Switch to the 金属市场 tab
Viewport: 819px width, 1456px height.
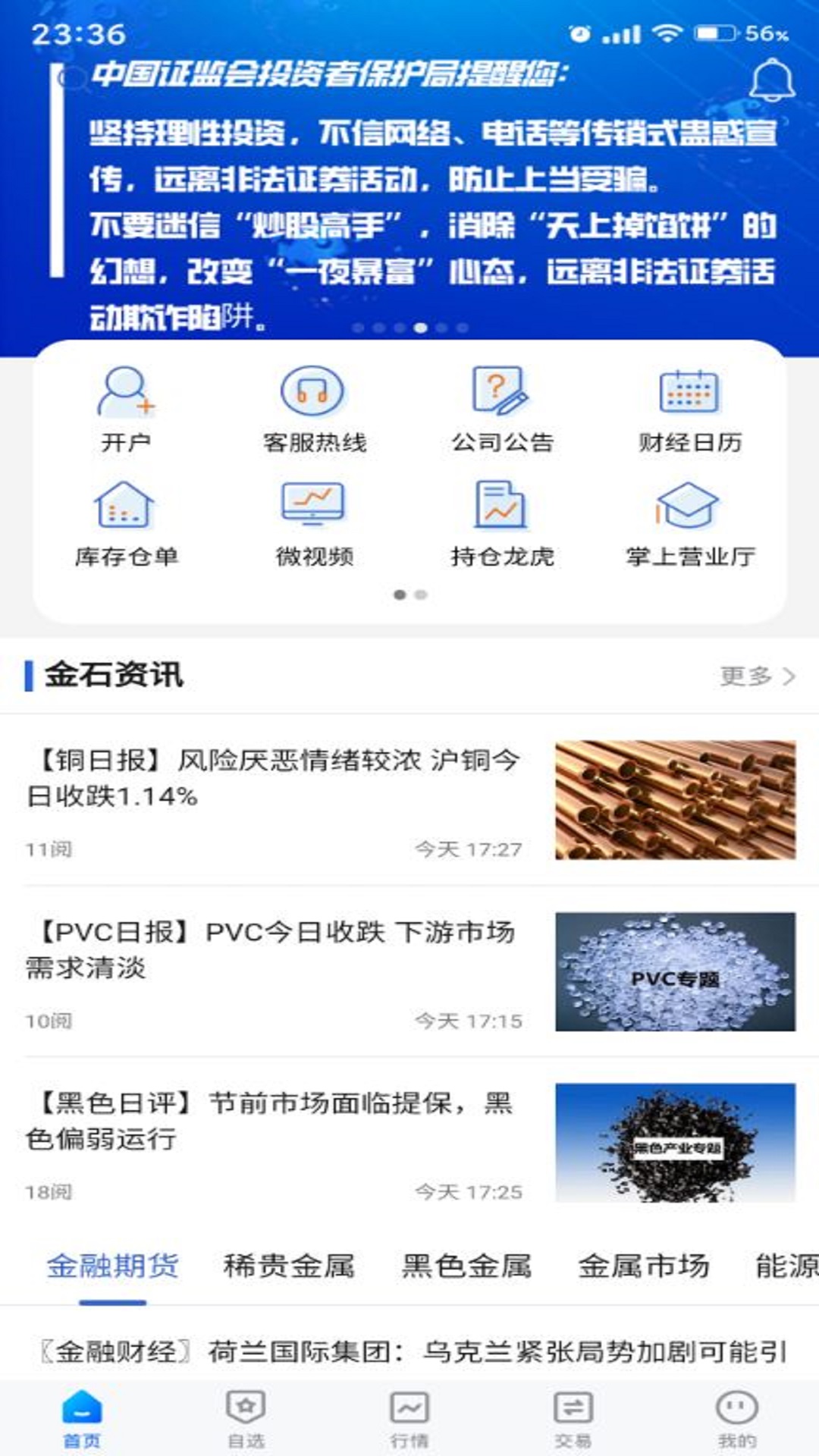pos(644,1266)
